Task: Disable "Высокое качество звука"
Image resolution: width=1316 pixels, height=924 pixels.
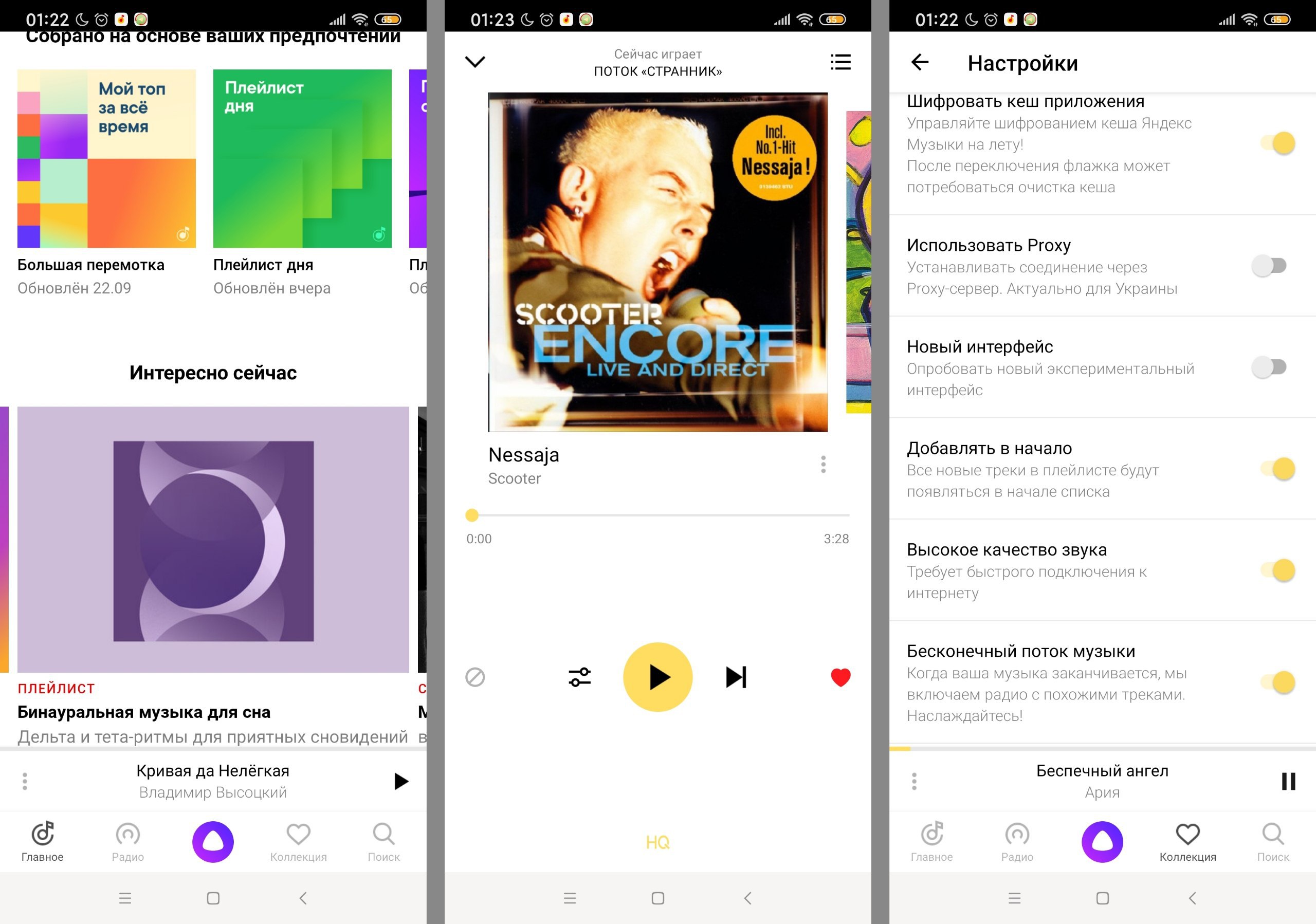Action: click(x=1278, y=570)
